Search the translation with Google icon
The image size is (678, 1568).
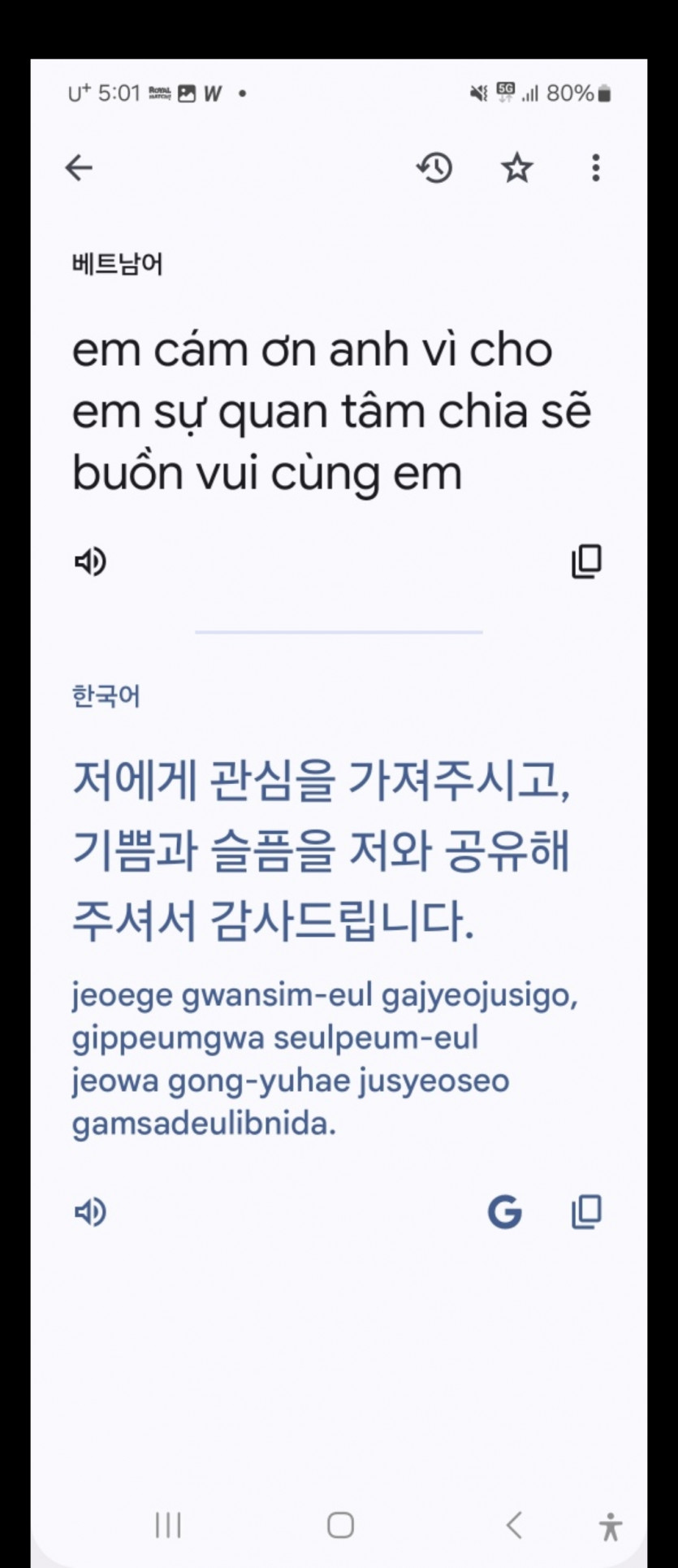click(504, 1212)
